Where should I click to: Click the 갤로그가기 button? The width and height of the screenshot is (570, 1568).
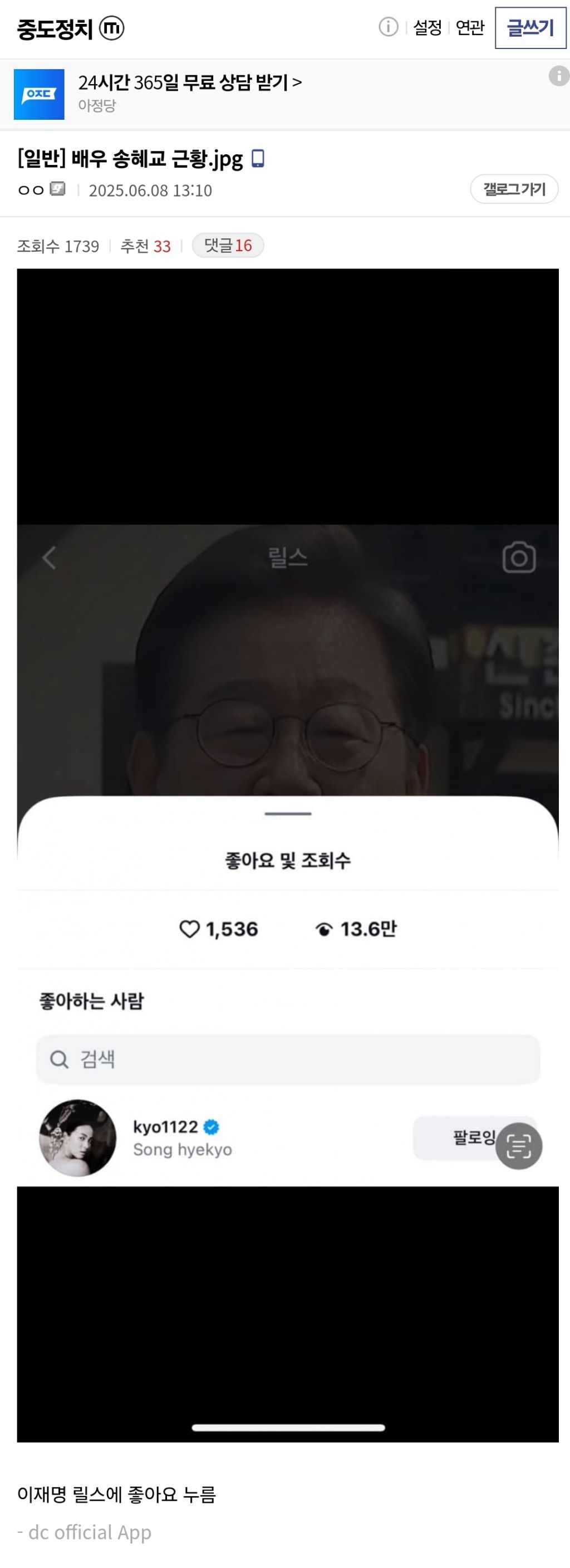(x=514, y=189)
